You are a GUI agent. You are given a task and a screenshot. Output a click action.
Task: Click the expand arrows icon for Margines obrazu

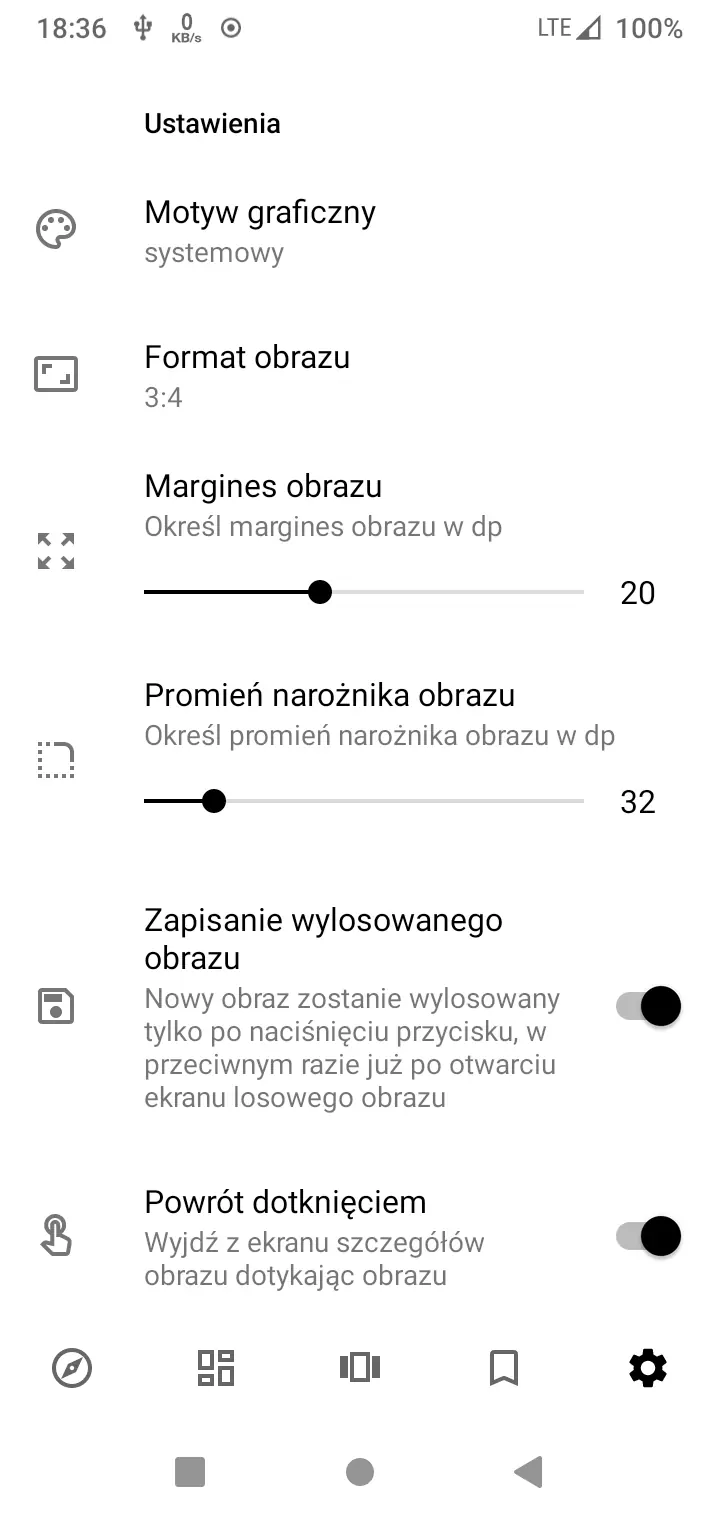coord(55,549)
